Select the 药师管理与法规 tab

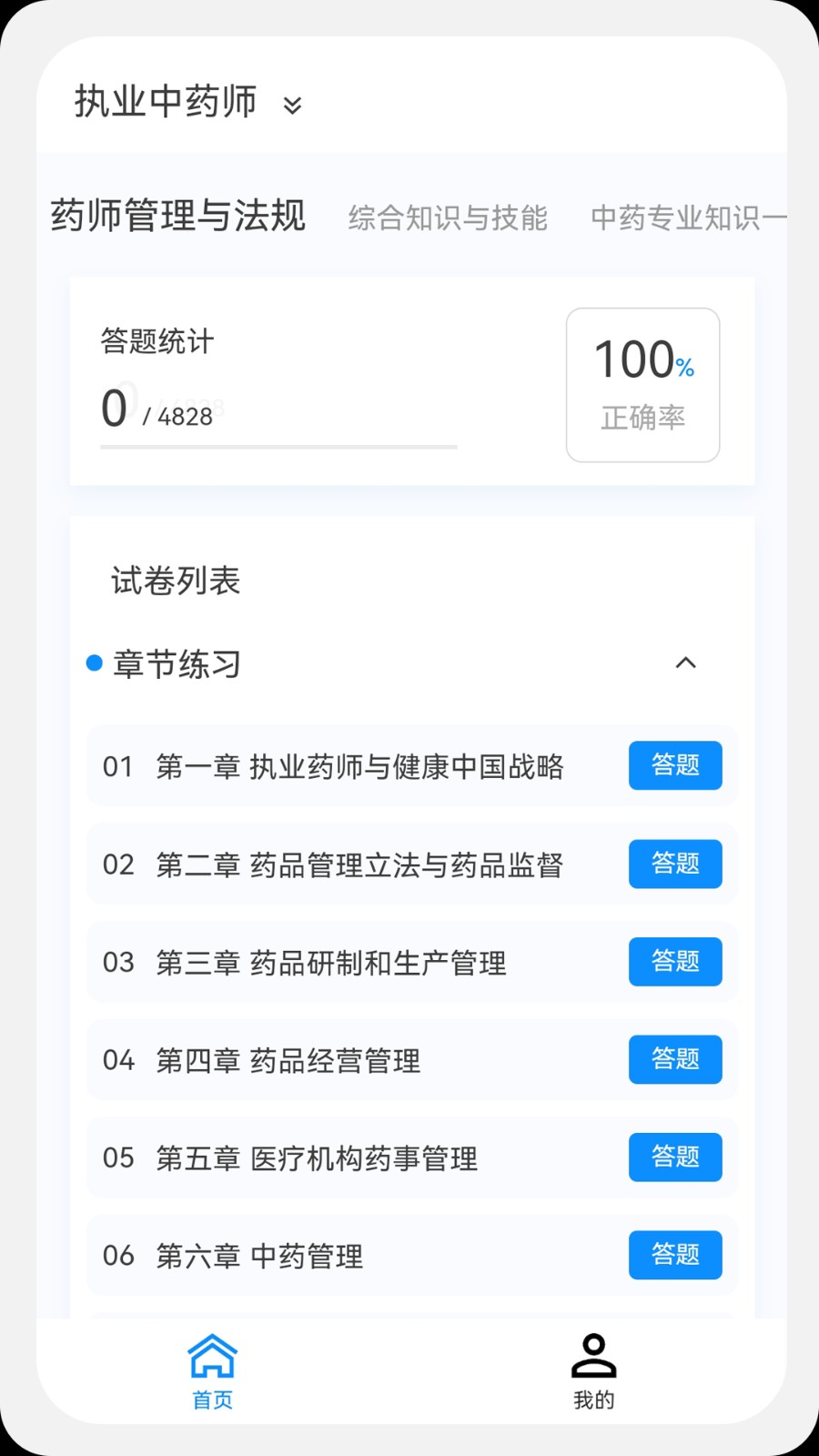coord(177,216)
